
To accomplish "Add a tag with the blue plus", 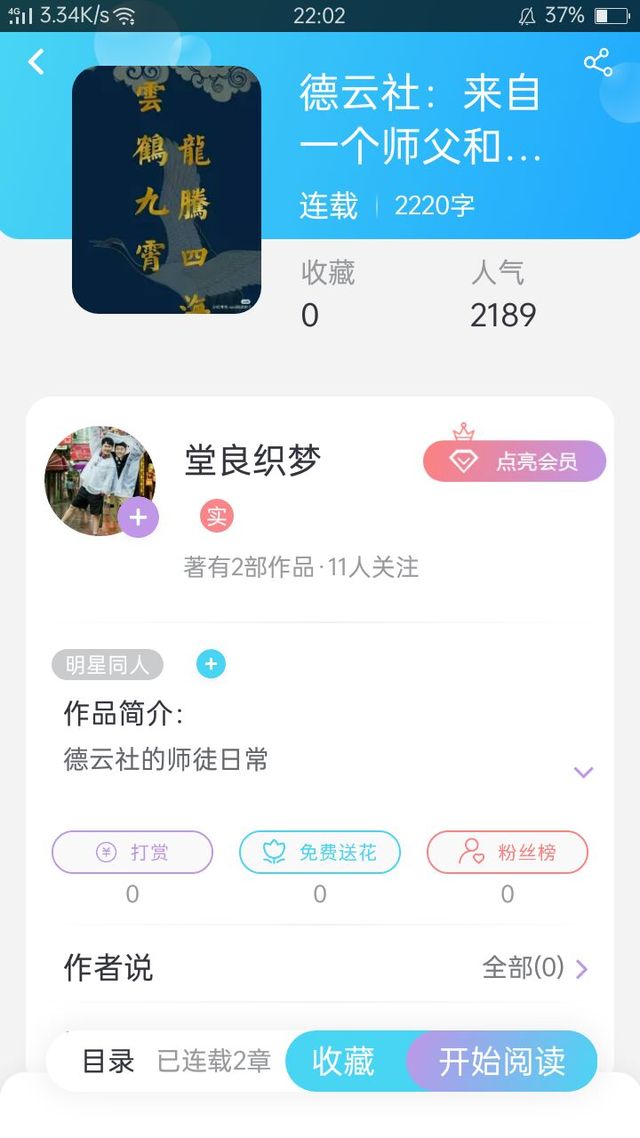I will tap(211, 664).
